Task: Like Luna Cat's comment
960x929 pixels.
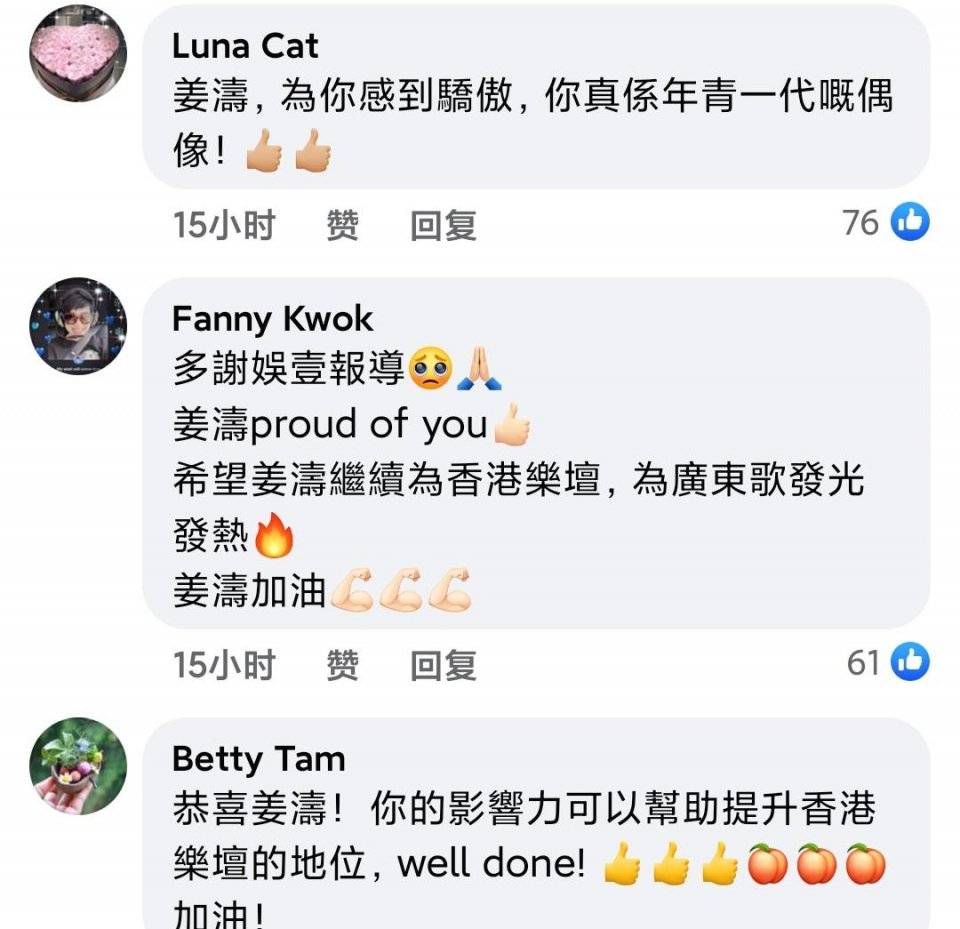Action: point(342,225)
